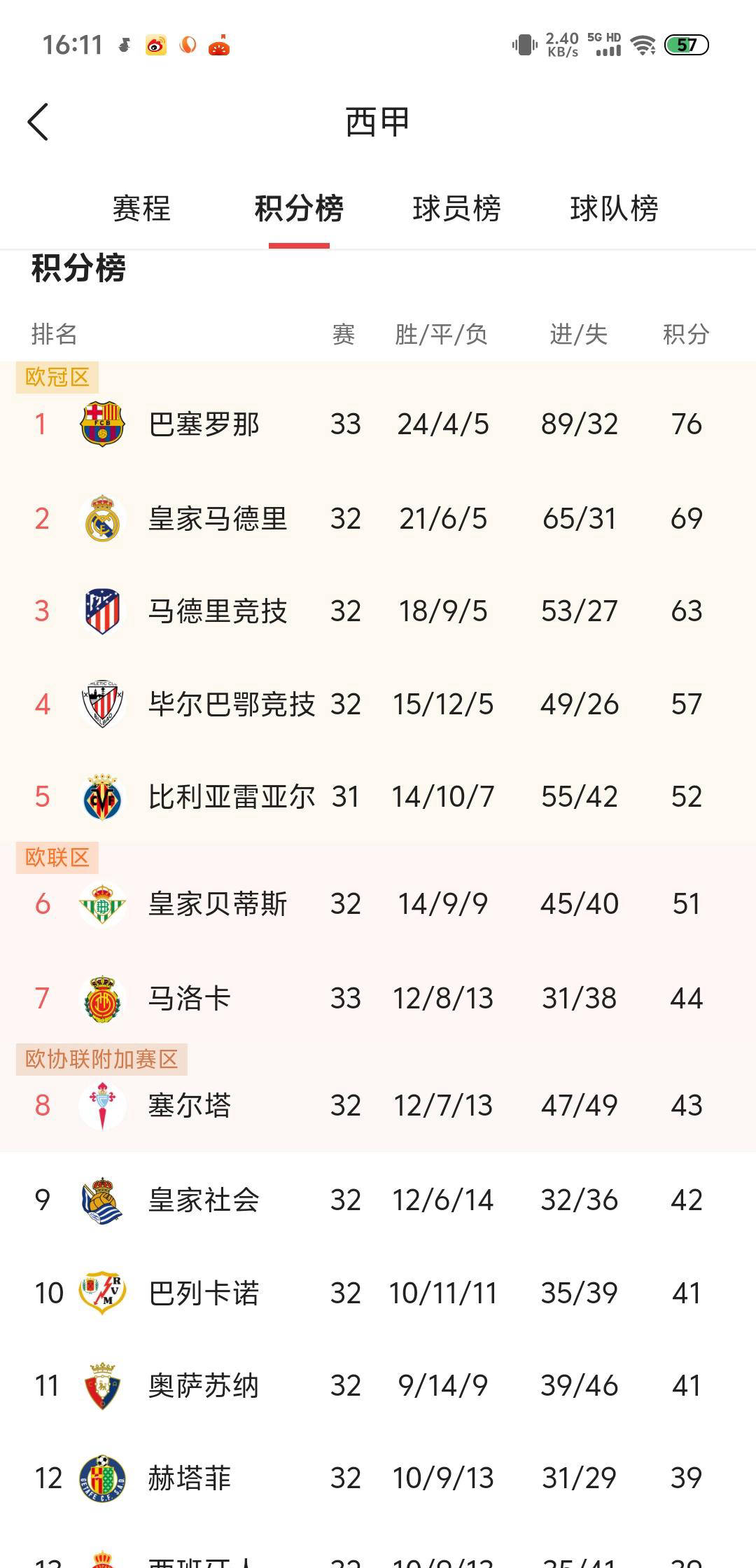756x1568 pixels.
Task: Tap the Athletic Bilbao club crest
Action: coord(100,704)
